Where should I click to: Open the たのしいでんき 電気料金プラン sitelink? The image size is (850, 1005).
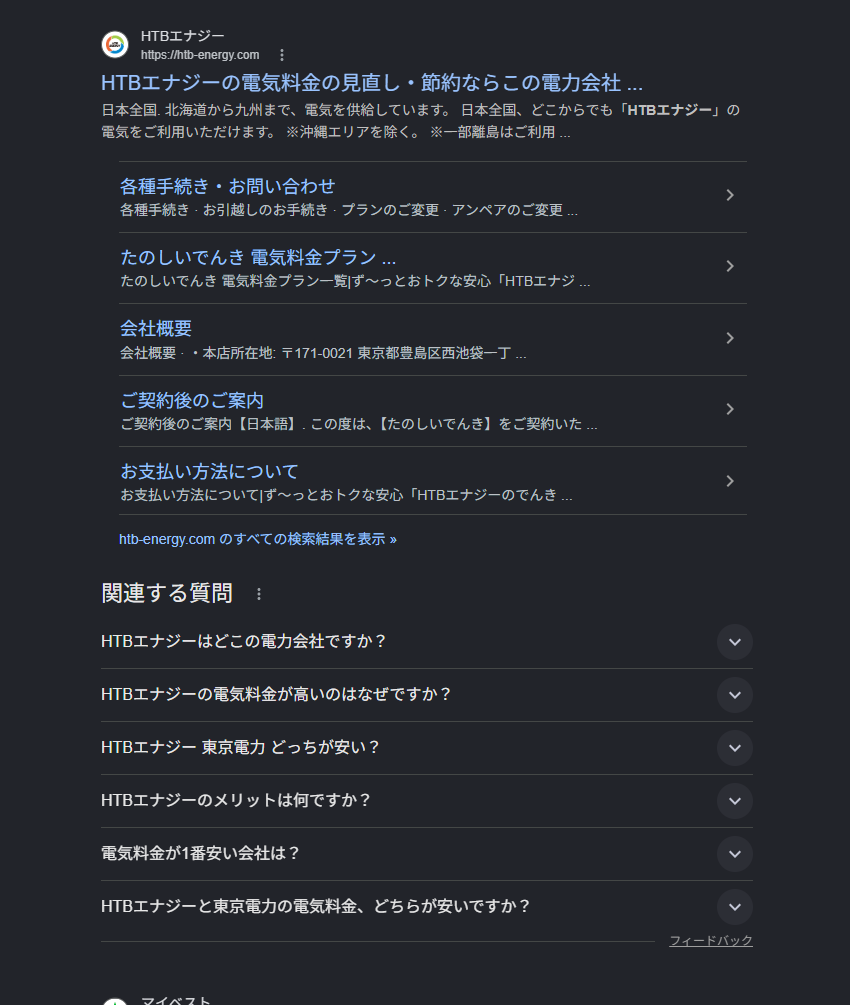[x=258, y=257]
